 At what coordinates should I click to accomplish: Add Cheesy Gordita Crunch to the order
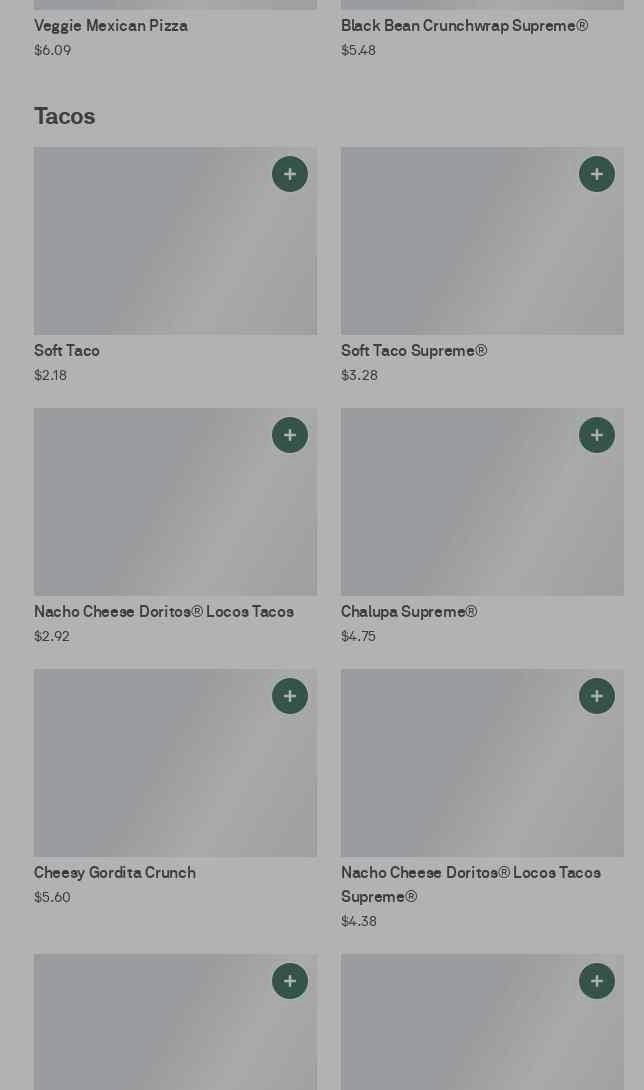(x=290, y=696)
